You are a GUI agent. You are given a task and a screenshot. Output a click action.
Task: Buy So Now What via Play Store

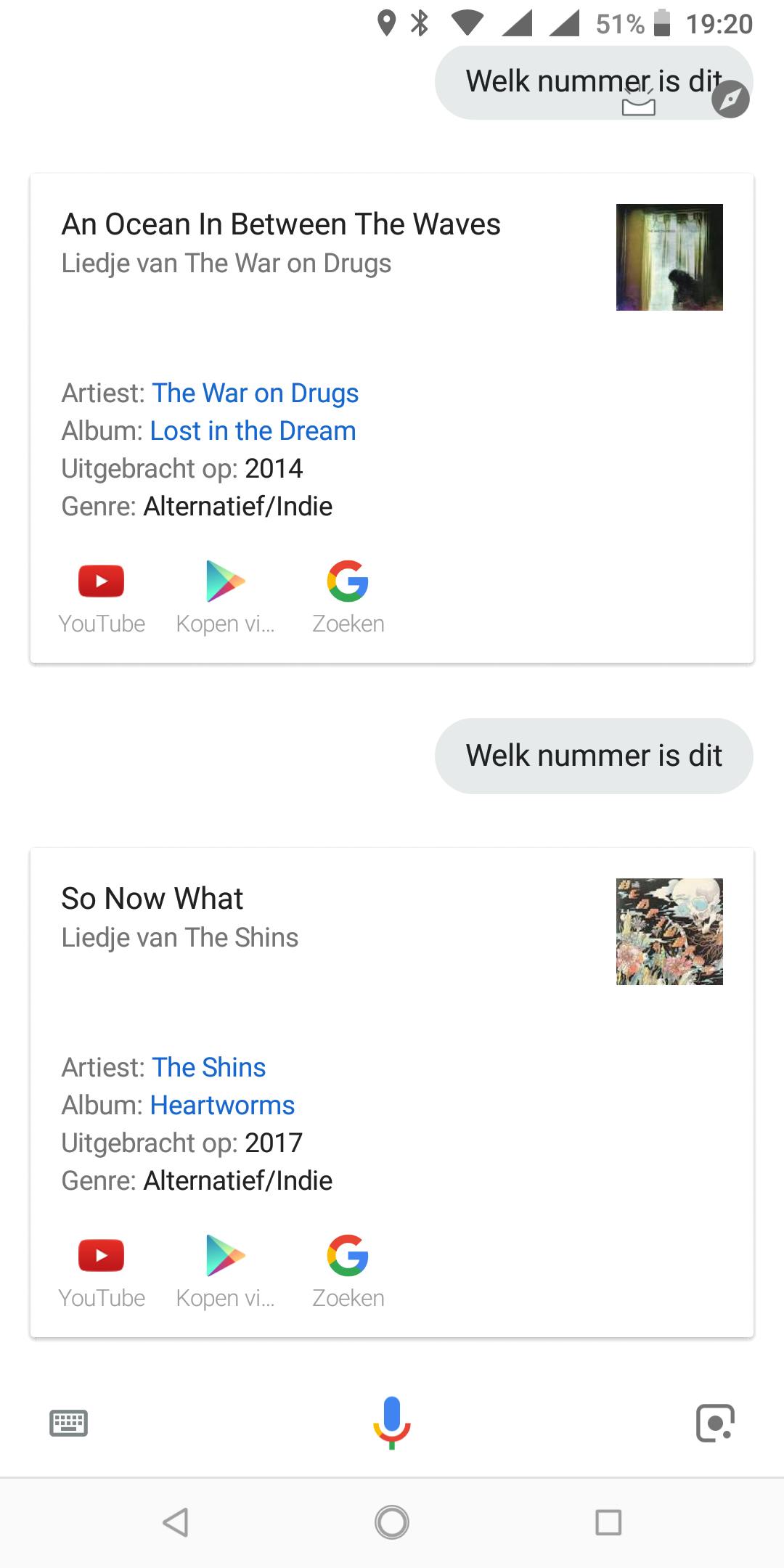tap(225, 1270)
